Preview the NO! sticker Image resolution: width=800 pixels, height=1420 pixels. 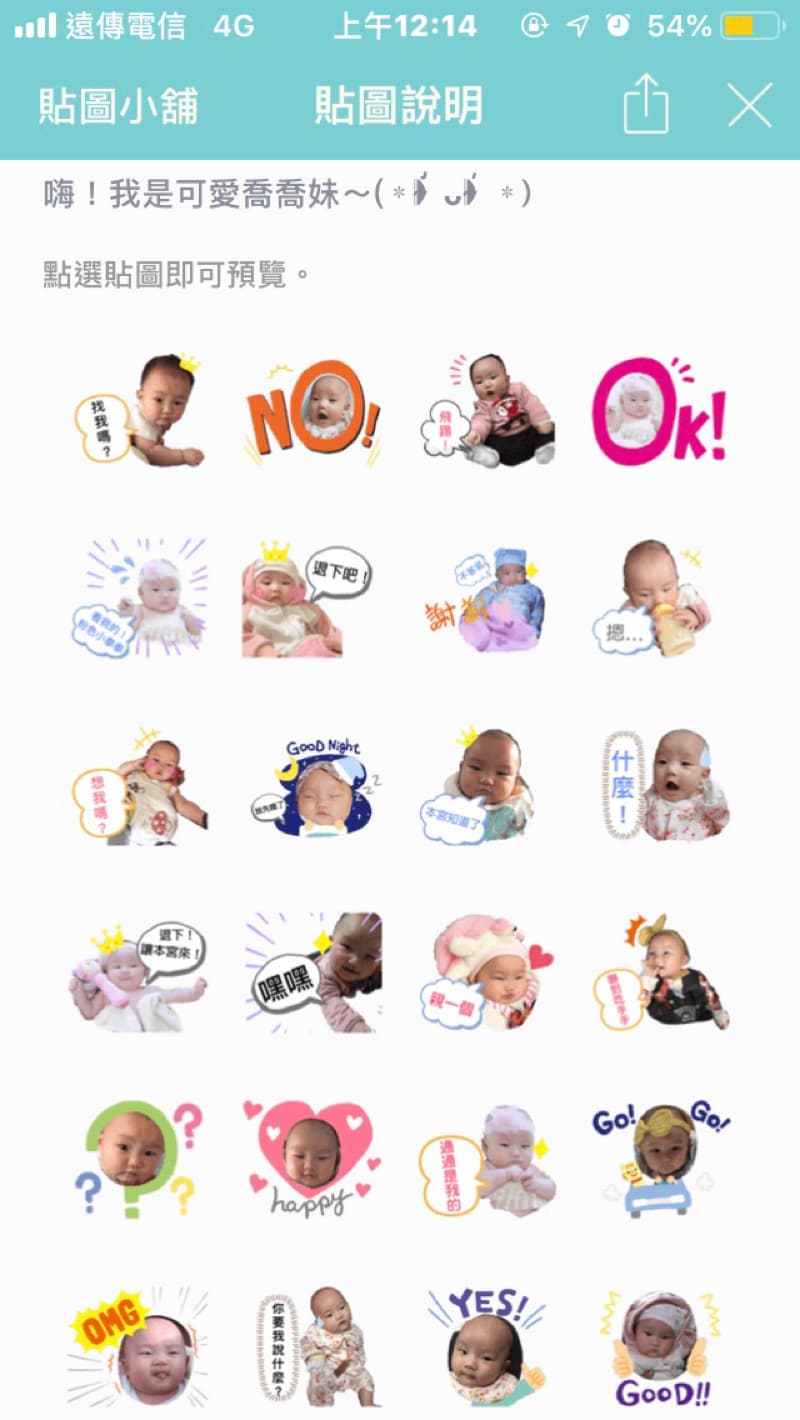click(x=312, y=410)
